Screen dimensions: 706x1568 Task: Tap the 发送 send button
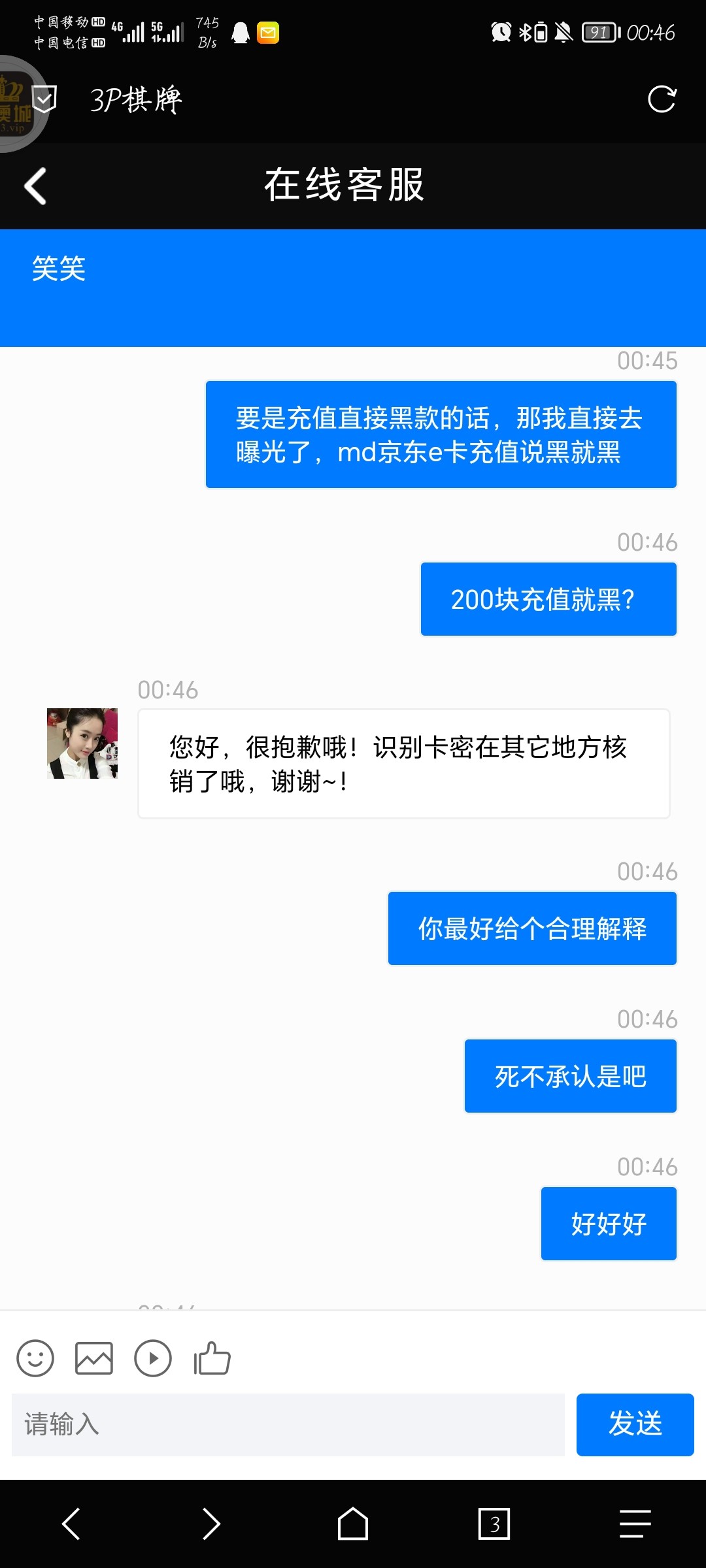click(635, 1426)
